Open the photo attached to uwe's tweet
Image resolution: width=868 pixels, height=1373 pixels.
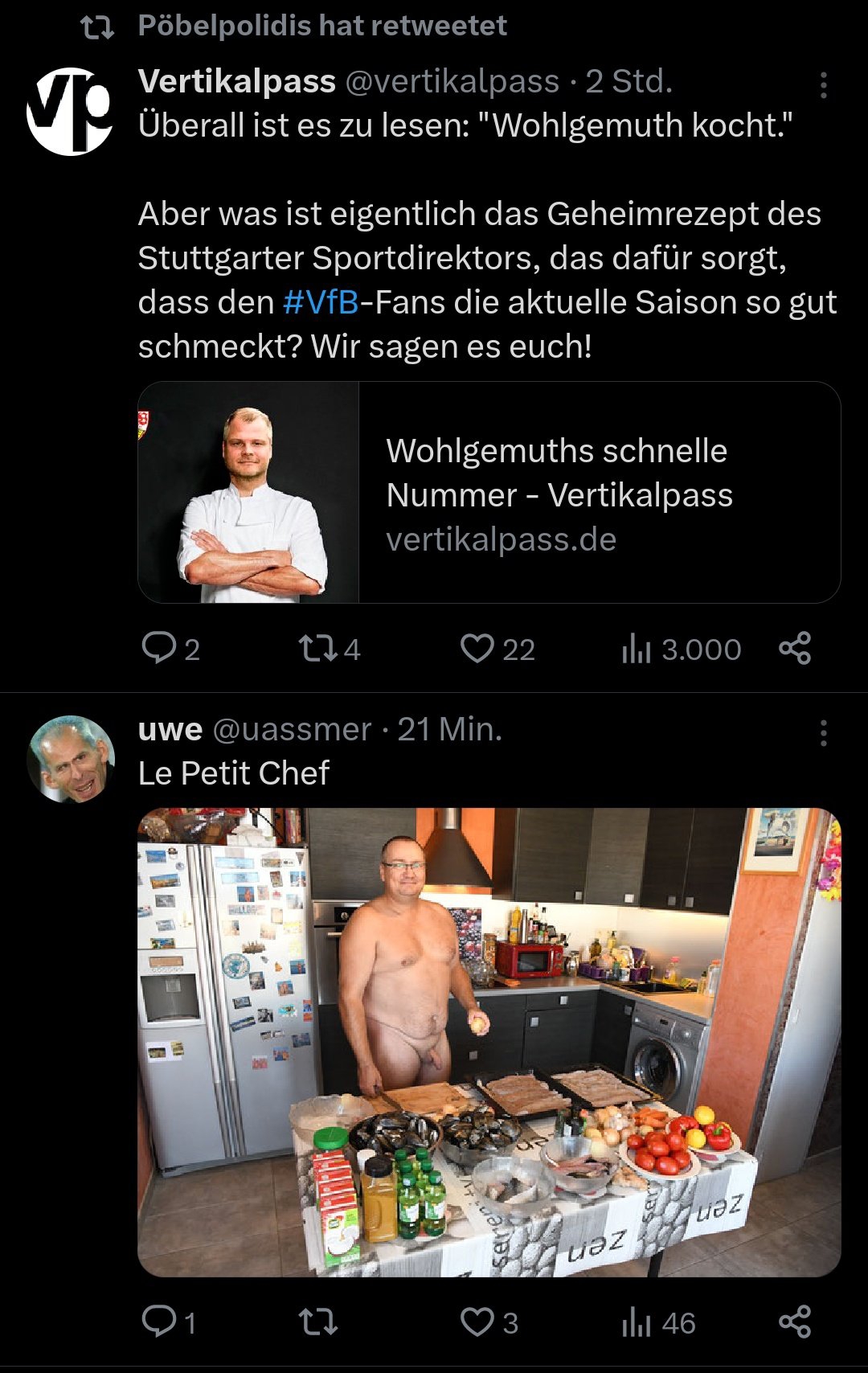click(489, 1042)
